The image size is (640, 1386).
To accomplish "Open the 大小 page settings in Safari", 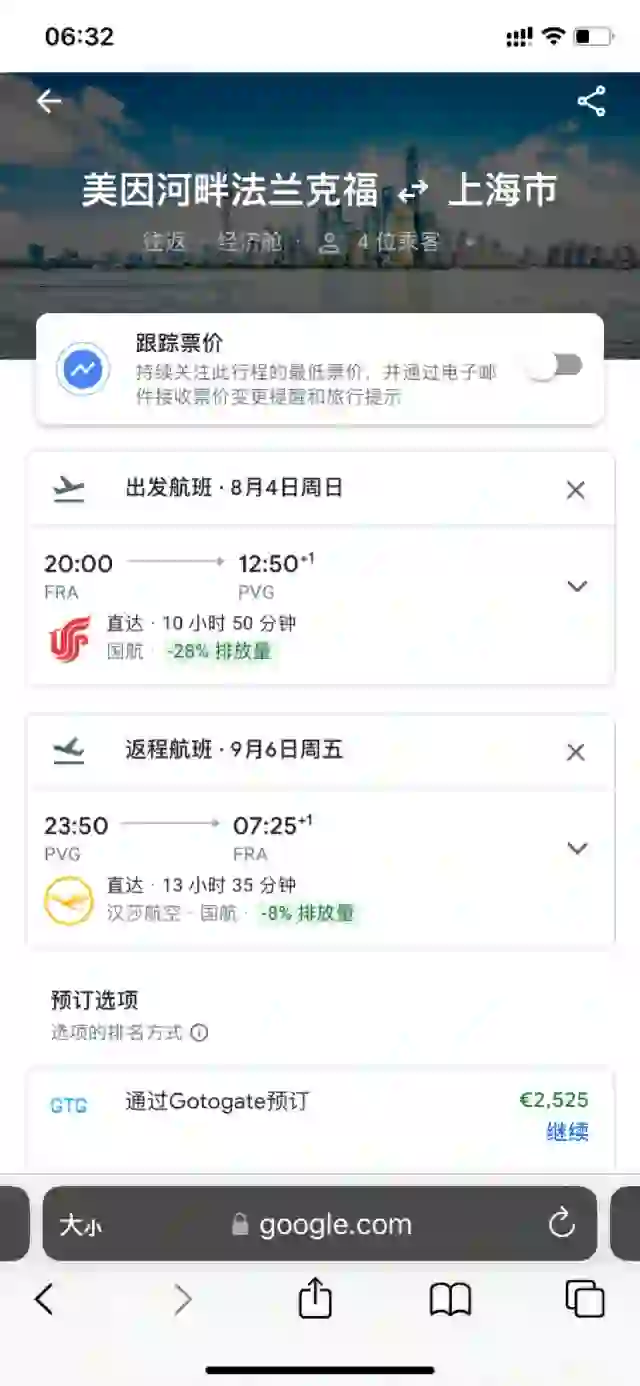I will point(80,1225).
